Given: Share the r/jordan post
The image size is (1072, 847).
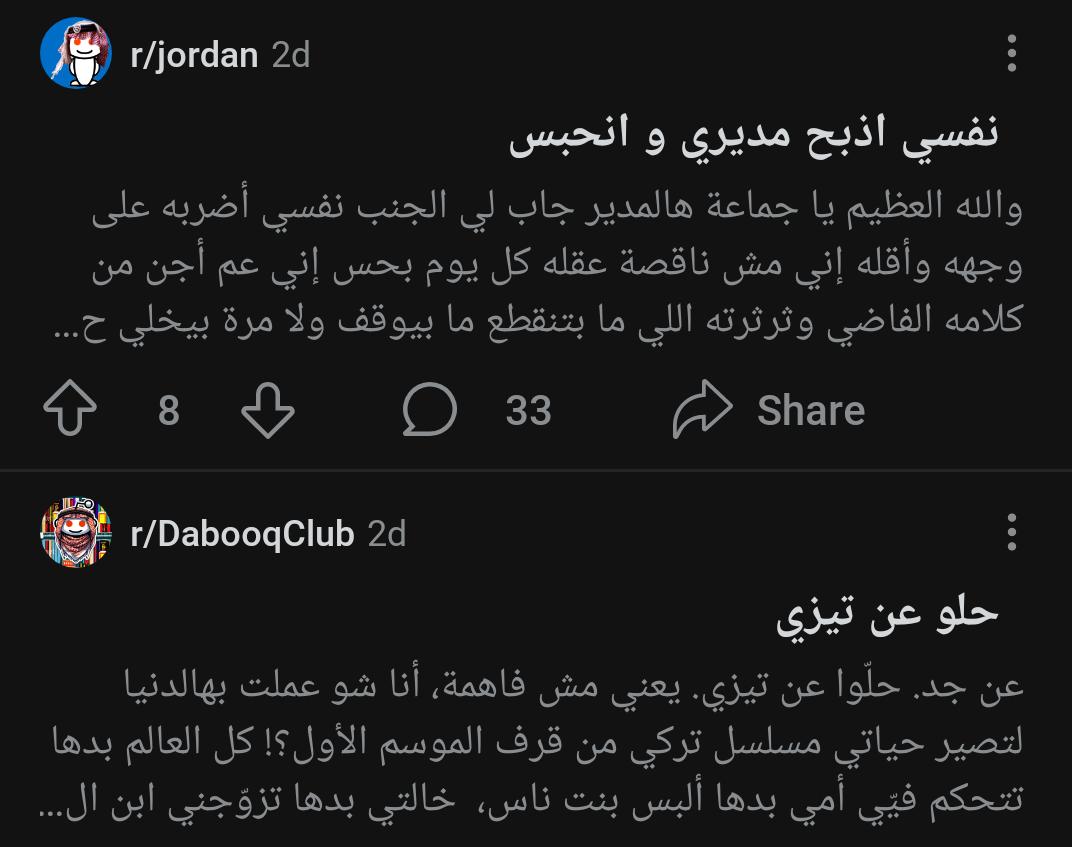Looking at the screenshot, I should pos(769,411).
